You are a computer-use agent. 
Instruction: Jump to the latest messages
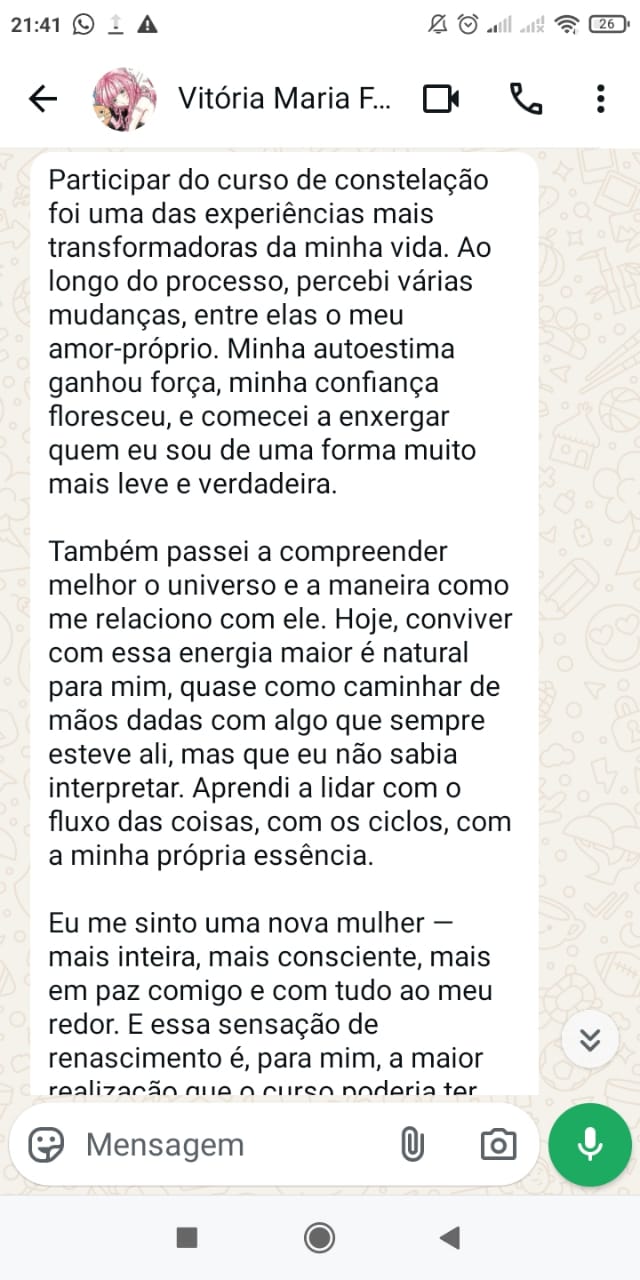coord(590,1040)
